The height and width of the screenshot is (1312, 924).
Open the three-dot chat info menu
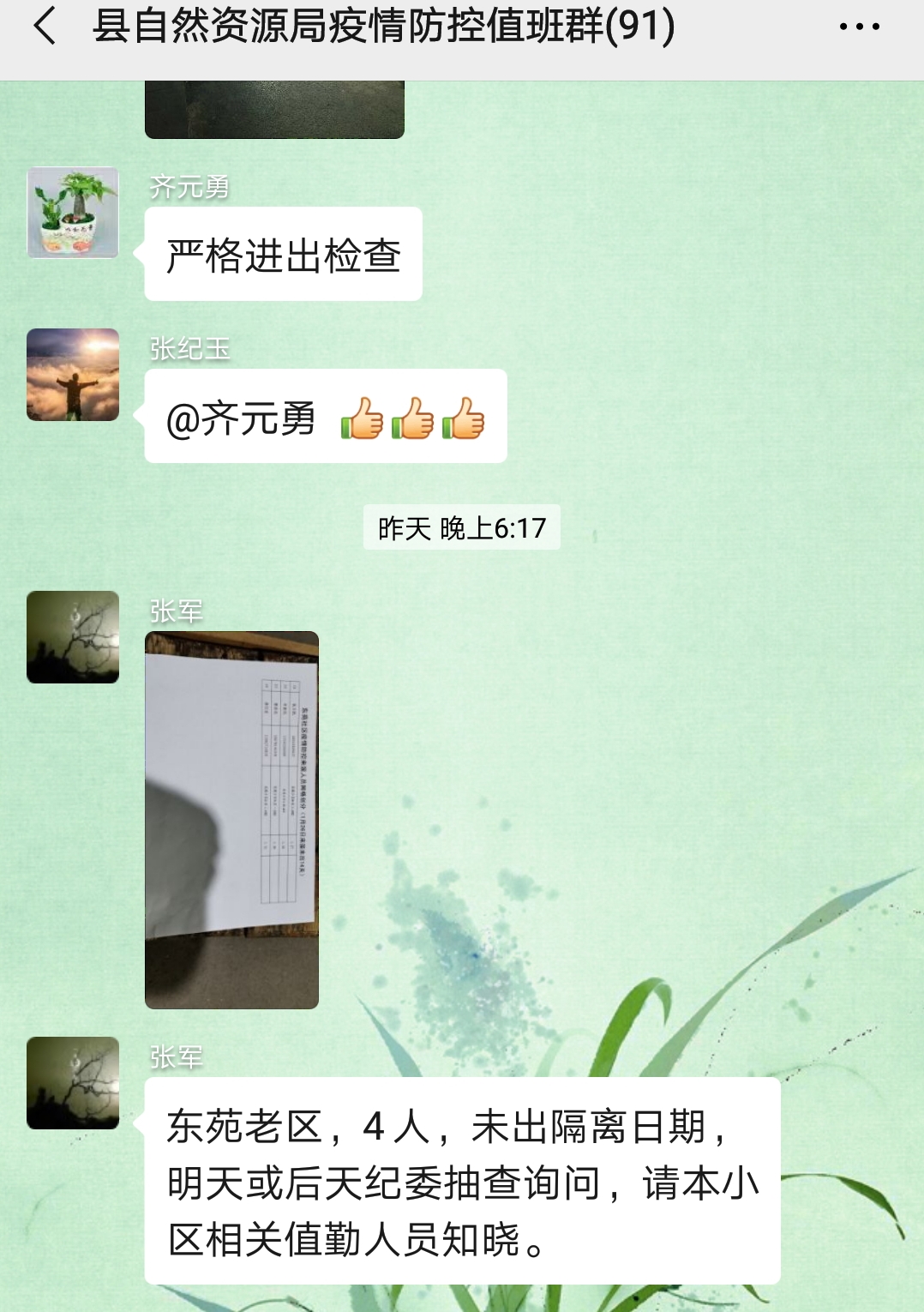859,27
